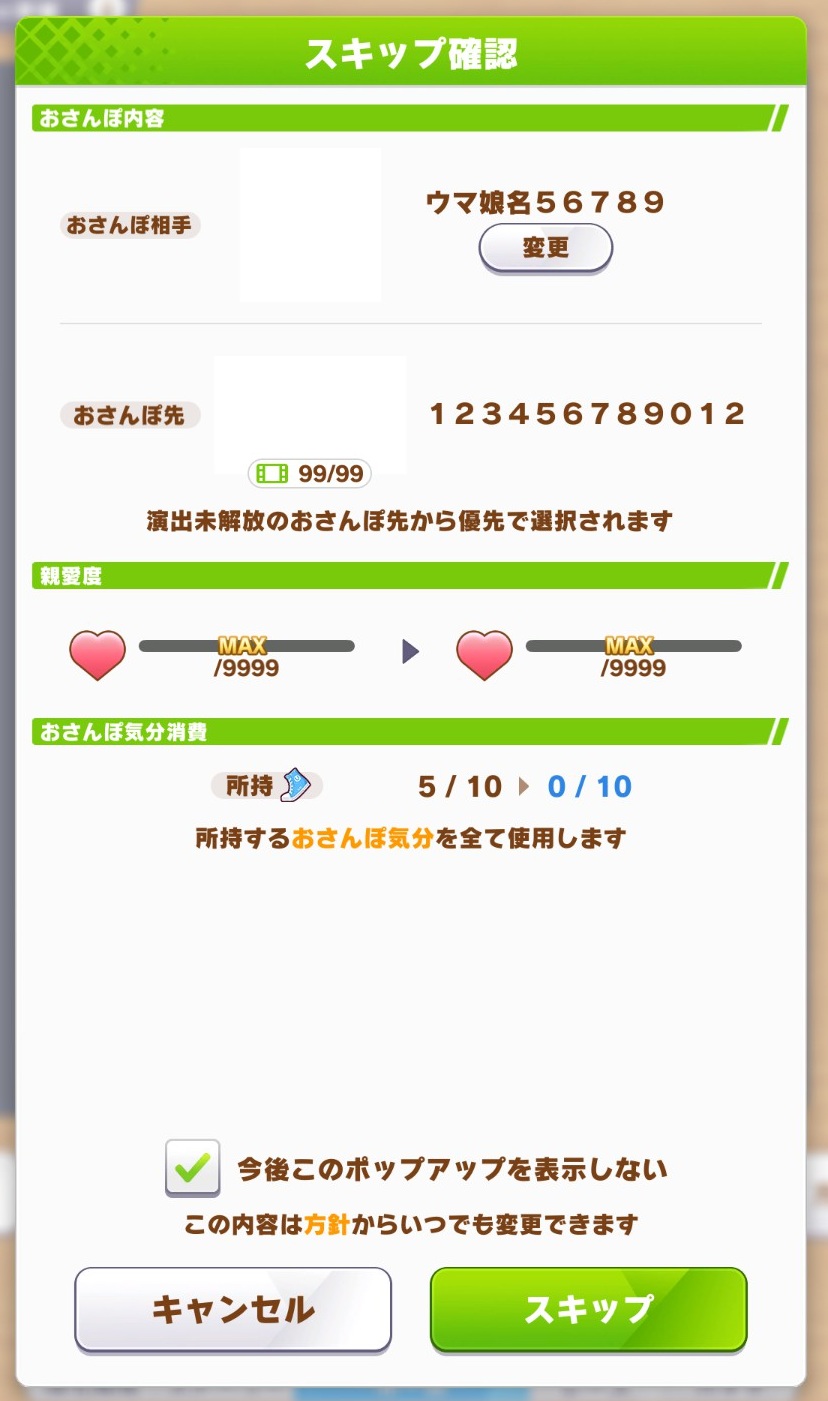Tap the 変更 button to change walk partner
The width and height of the screenshot is (828, 1401).
[545, 248]
